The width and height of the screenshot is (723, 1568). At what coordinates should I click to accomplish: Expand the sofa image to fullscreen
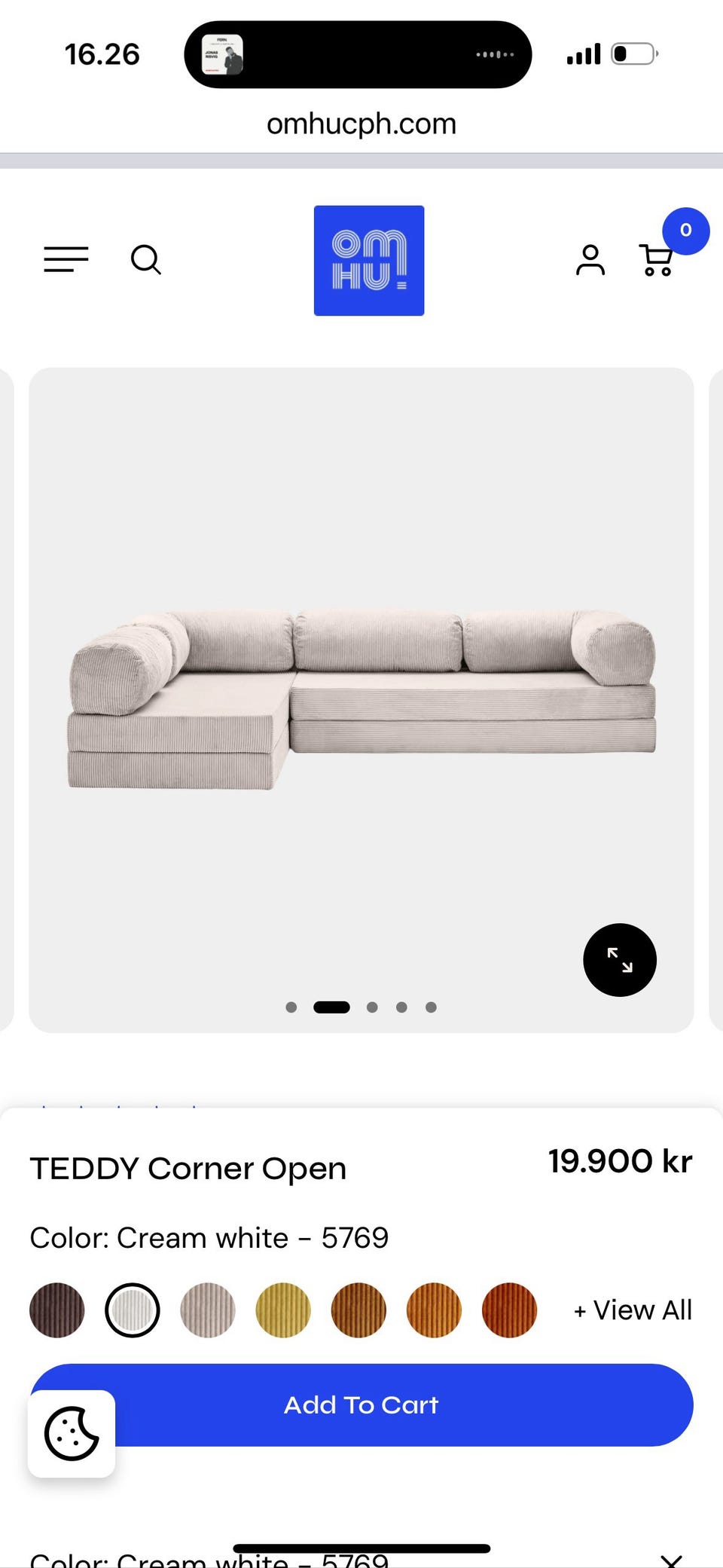pos(619,960)
